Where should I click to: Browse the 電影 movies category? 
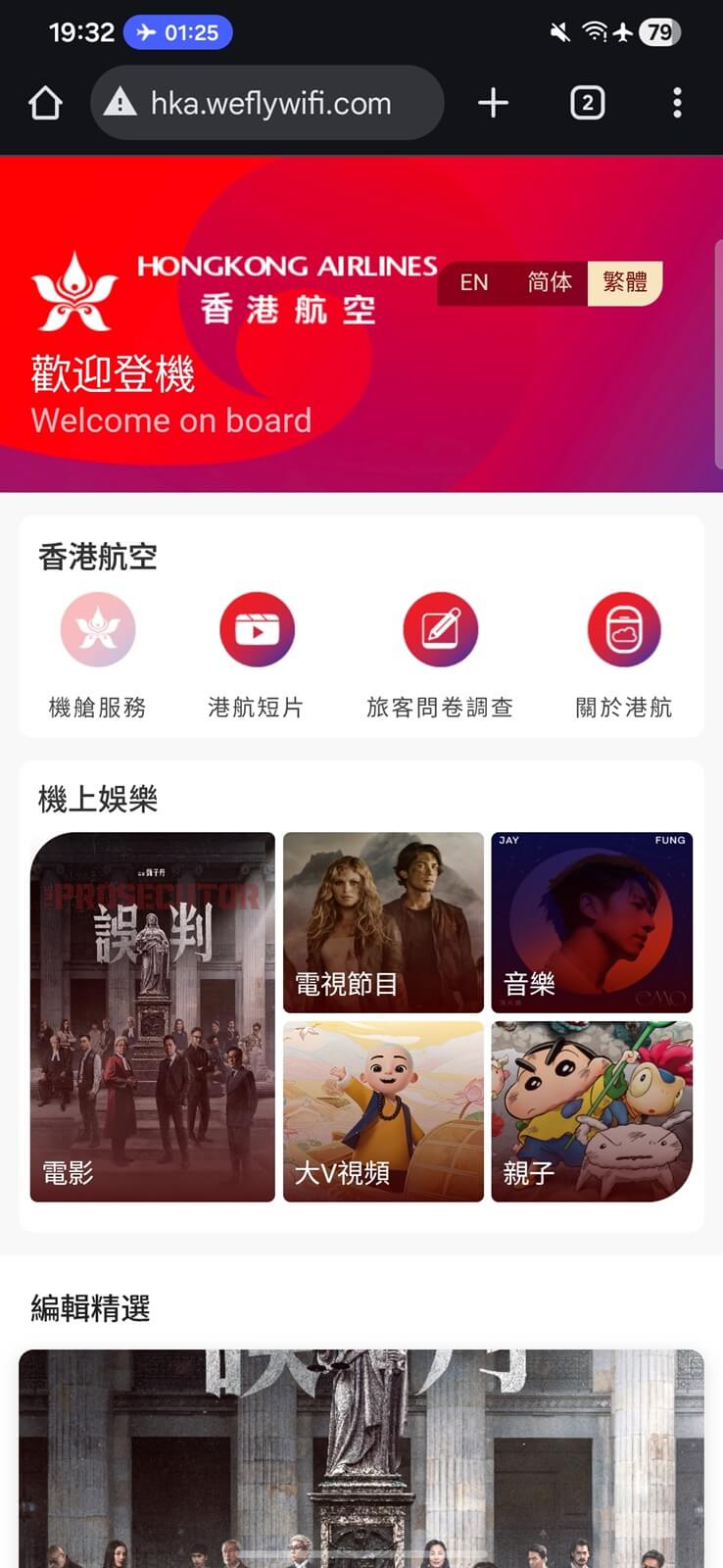(153, 1016)
